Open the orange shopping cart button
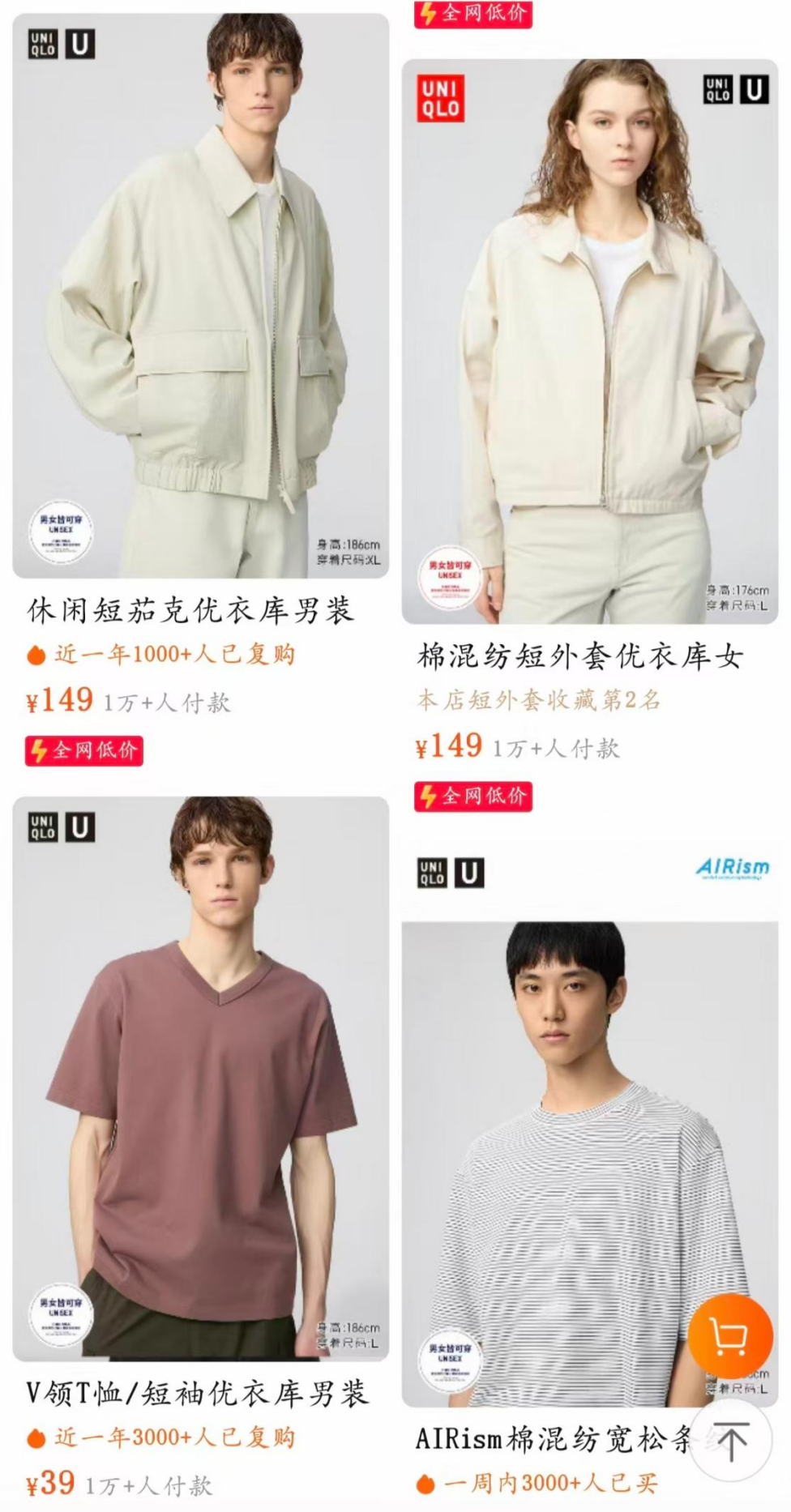The height and width of the screenshot is (1512, 791). click(730, 1336)
